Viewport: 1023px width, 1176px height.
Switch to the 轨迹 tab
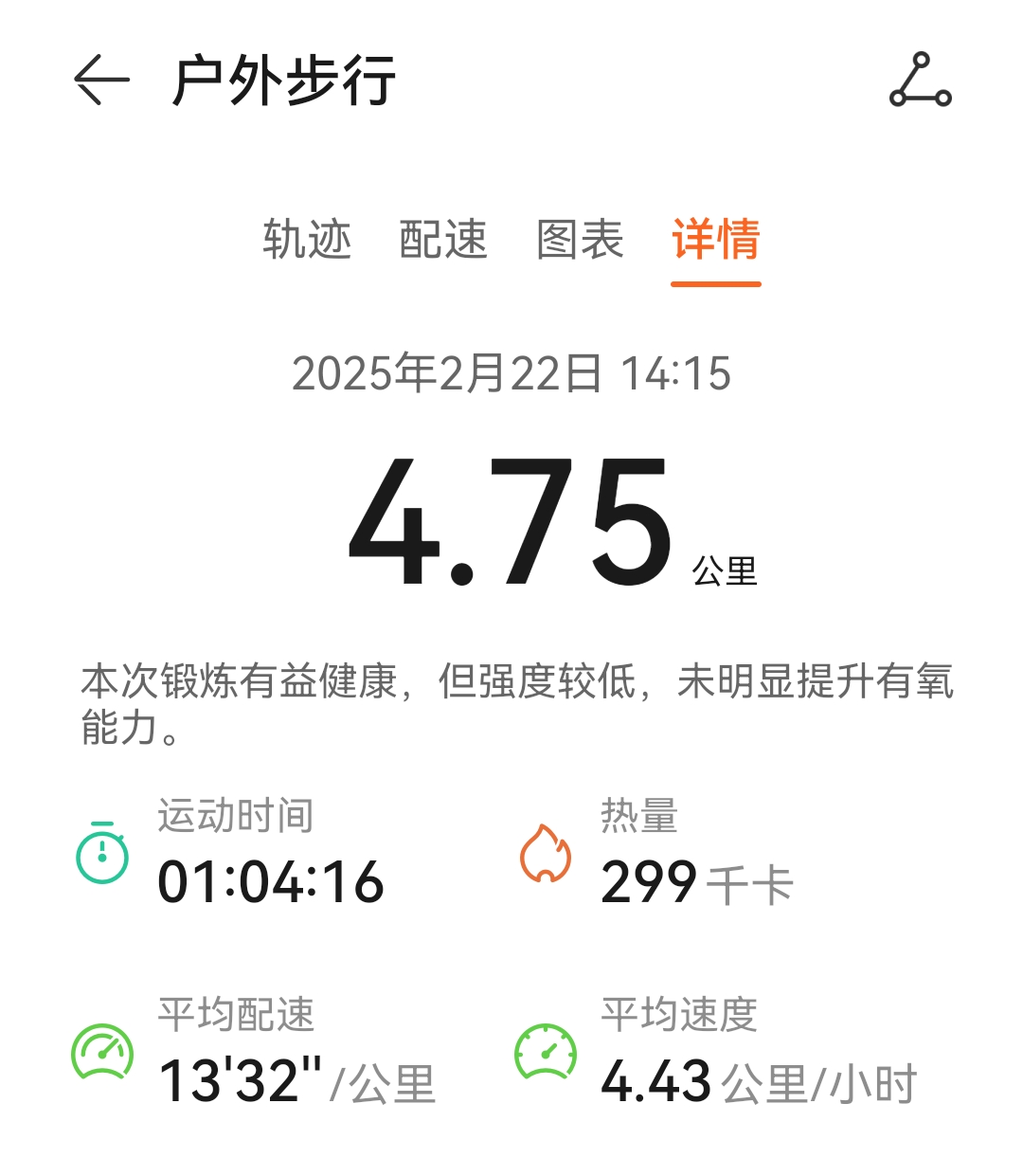pos(307,239)
